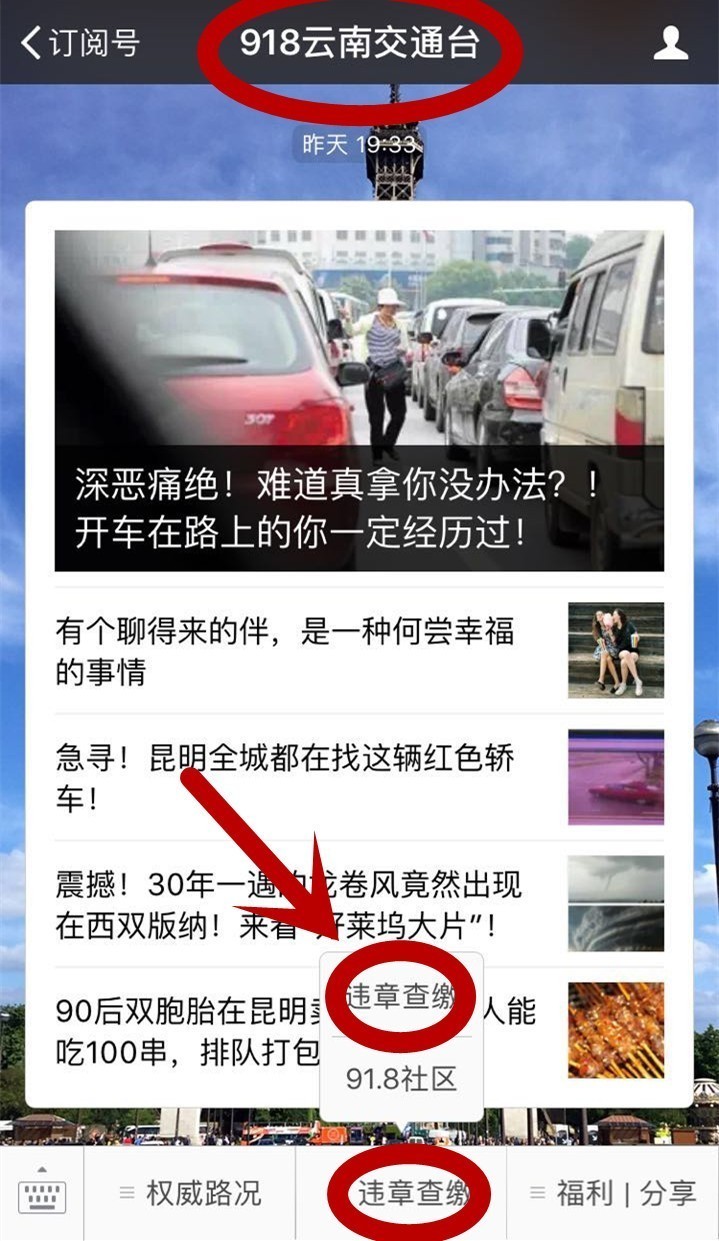This screenshot has width=719, height=1241.
Task: Open article 有个聊得来的伴
Action: [300, 651]
